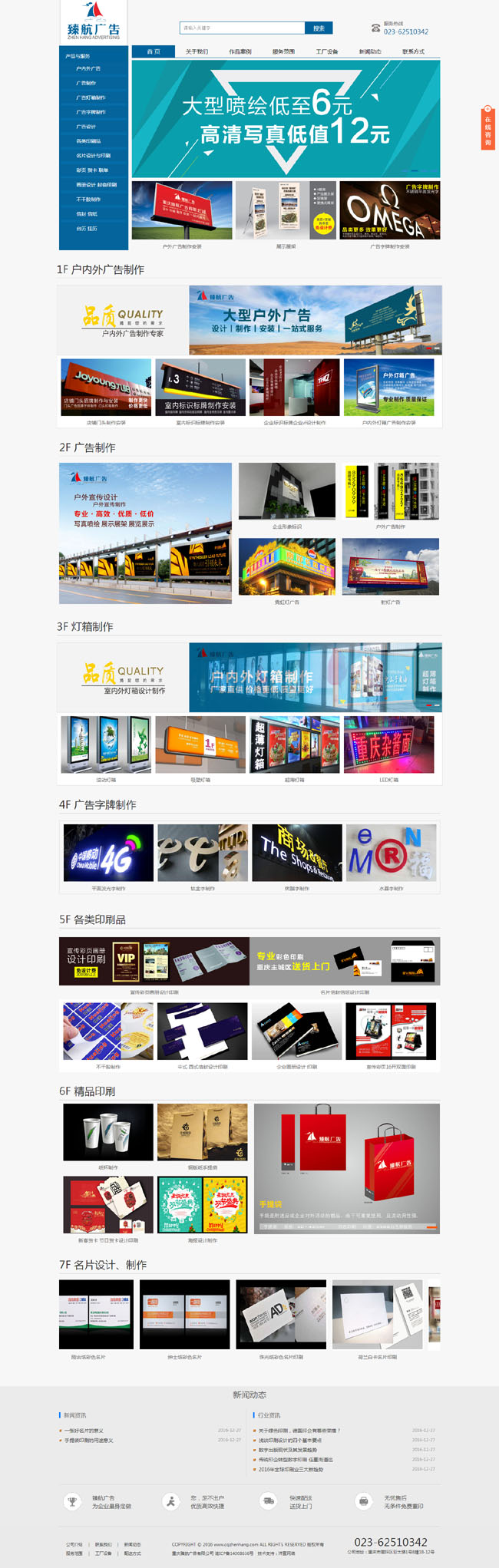The width and height of the screenshot is (499, 1568).
Task: View the 展示展架 product thumbnail
Action: [286, 211]
